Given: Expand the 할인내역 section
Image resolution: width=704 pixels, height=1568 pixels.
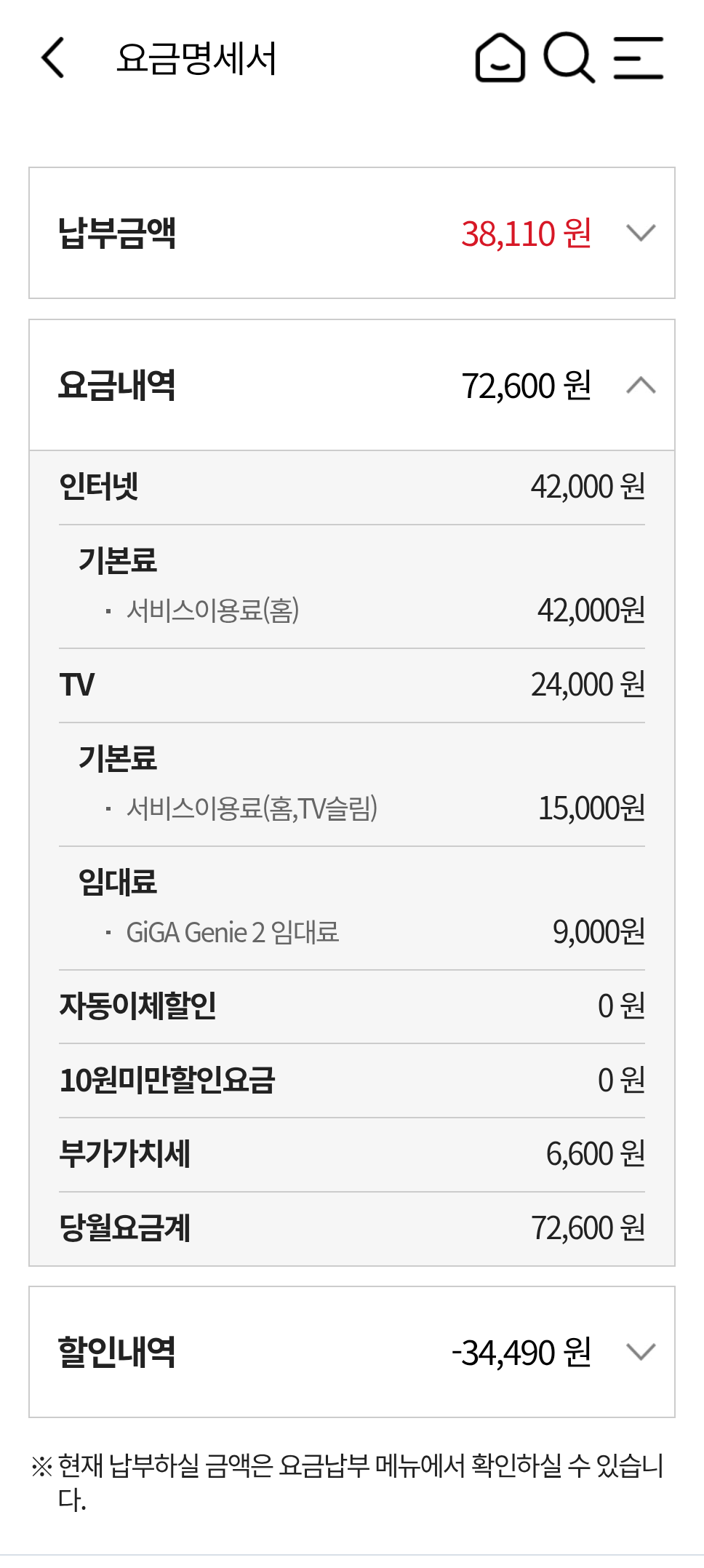Looking at the screenshot, I should point(640,1352).
